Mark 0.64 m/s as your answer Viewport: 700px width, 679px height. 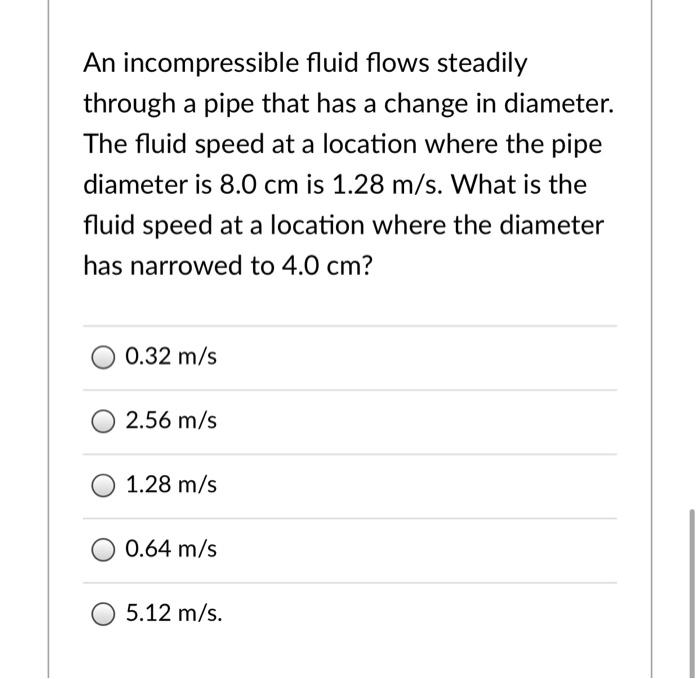[104, 550]
